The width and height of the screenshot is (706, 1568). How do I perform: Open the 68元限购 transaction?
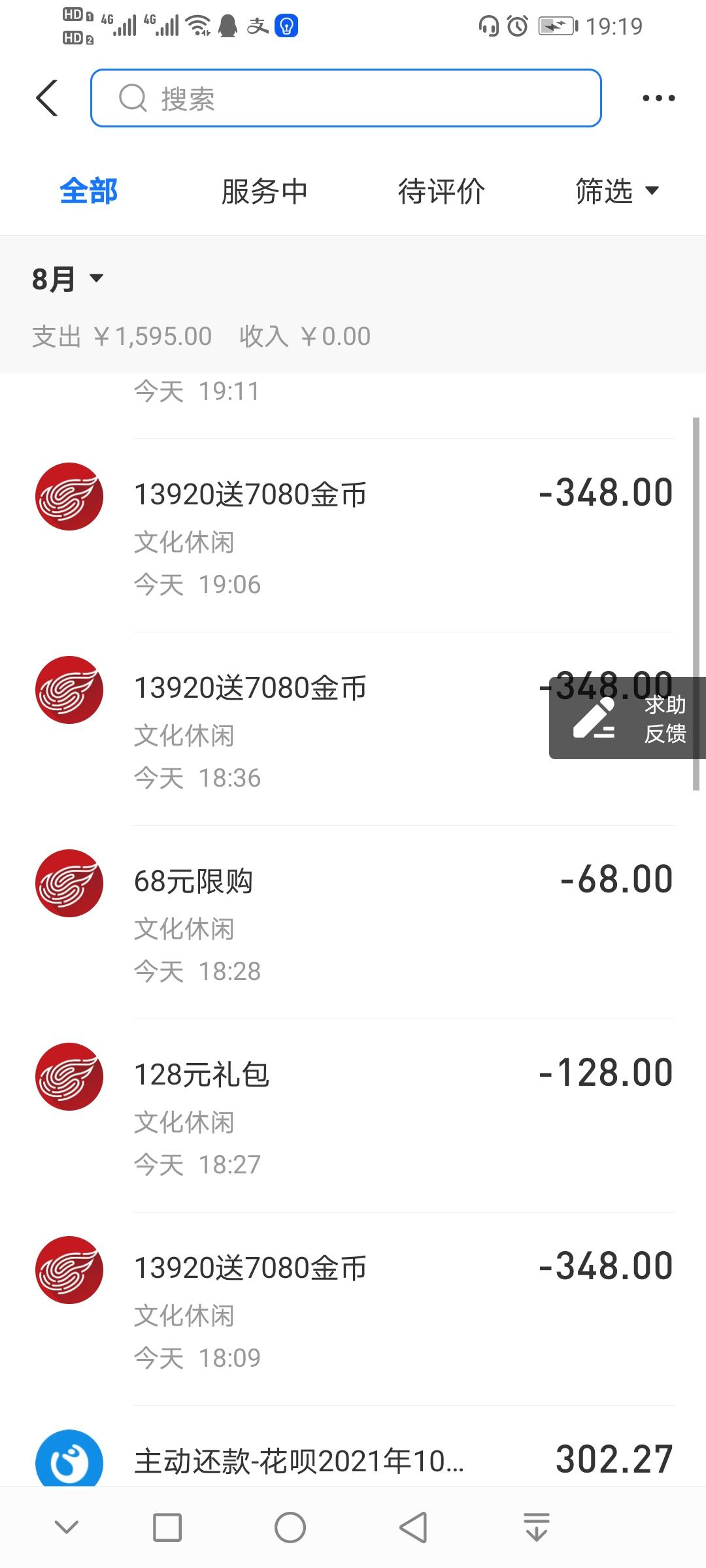pyautogui.click(x=353, y=922)
